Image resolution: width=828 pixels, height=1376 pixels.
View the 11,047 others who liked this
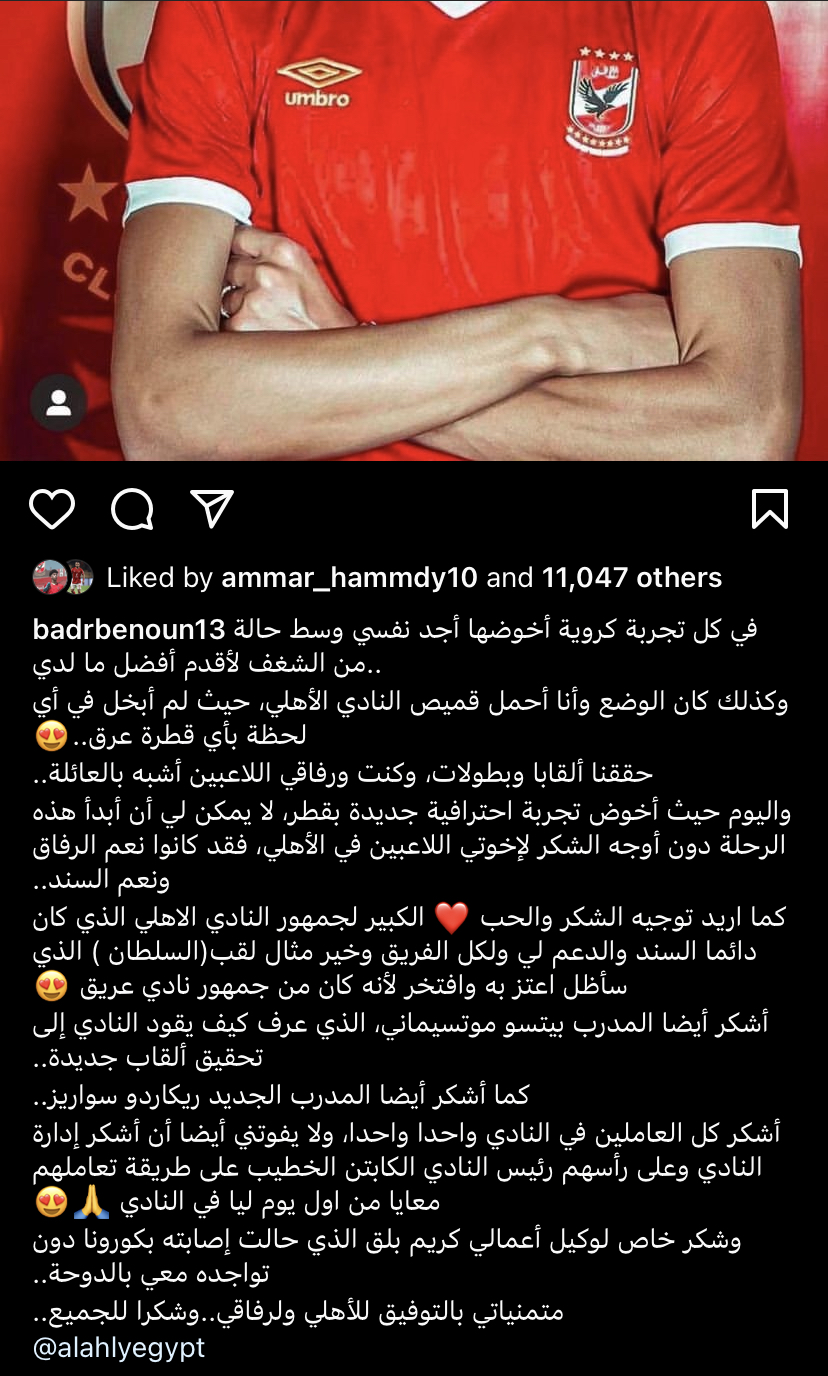pyautogui.click(x=631, y=578)
